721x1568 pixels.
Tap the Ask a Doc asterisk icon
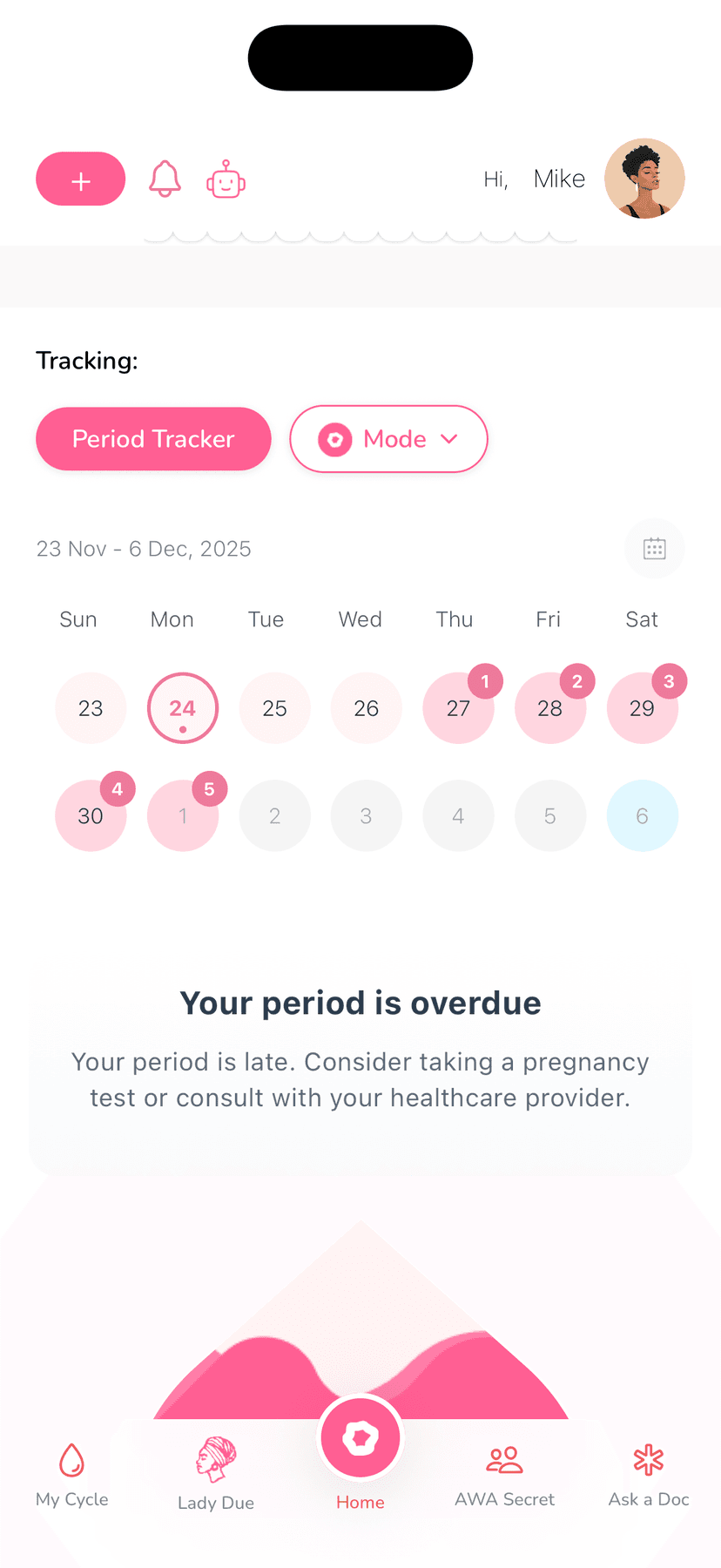(649, 1459)
